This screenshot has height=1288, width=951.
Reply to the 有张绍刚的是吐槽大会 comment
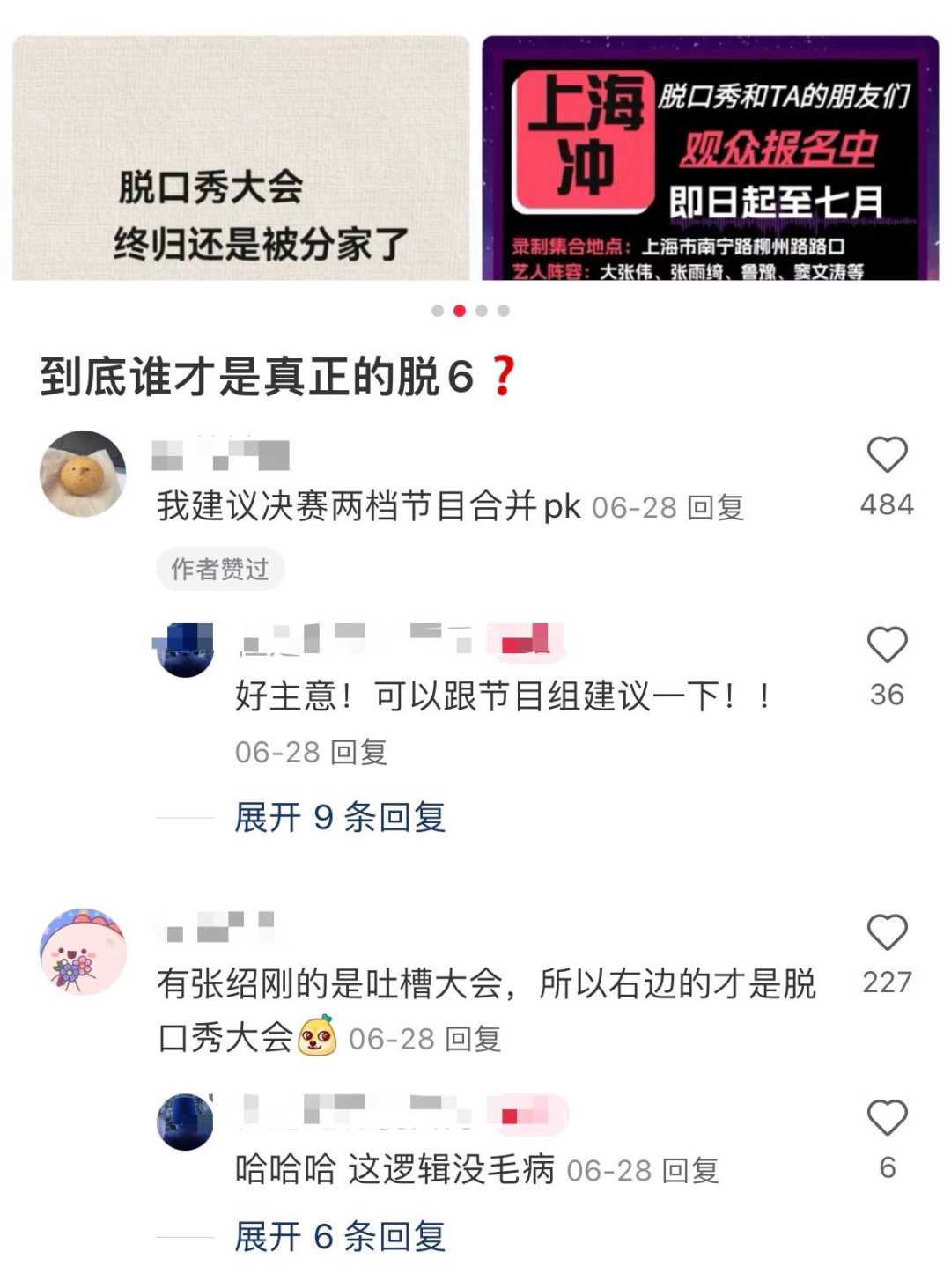click(x=473, y=1040)
